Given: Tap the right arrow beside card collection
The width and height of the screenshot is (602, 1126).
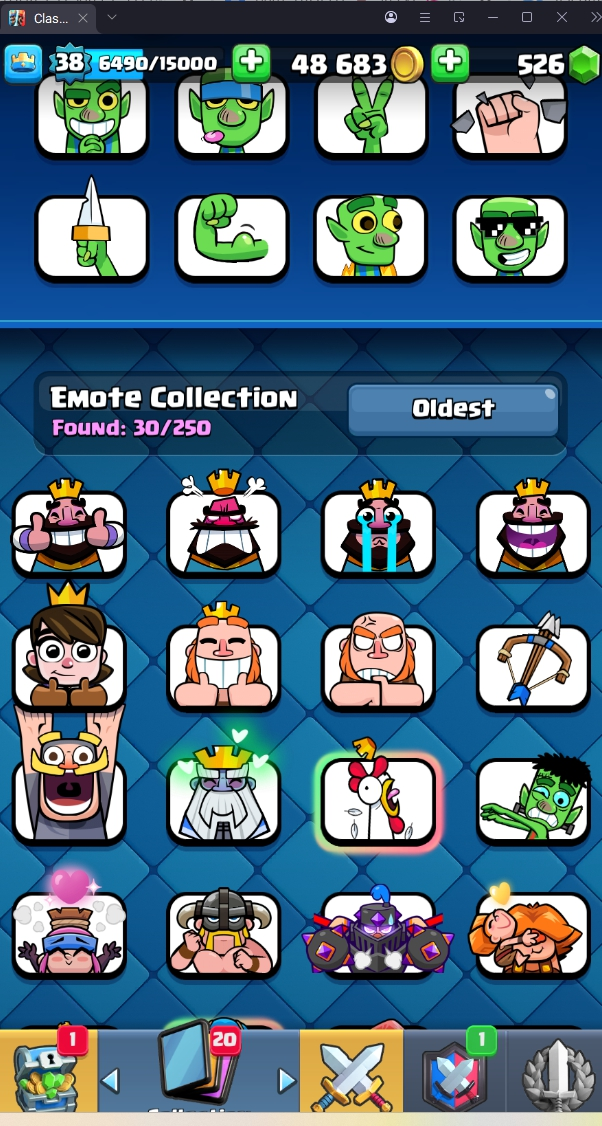Looking at the screenshot, I should tap(287, 1080).
